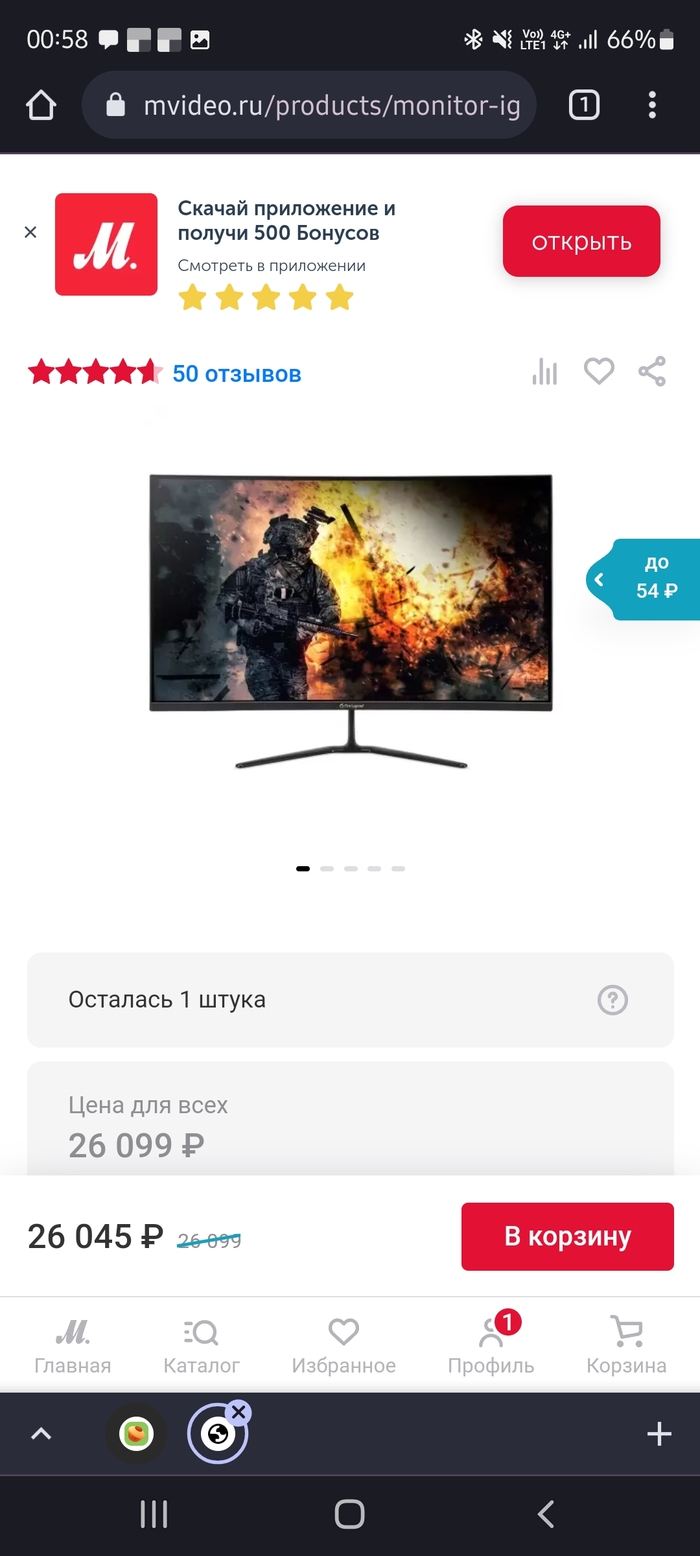700x1556 pixels.
Task: Share this product page
Action: [x=652, y=372]
